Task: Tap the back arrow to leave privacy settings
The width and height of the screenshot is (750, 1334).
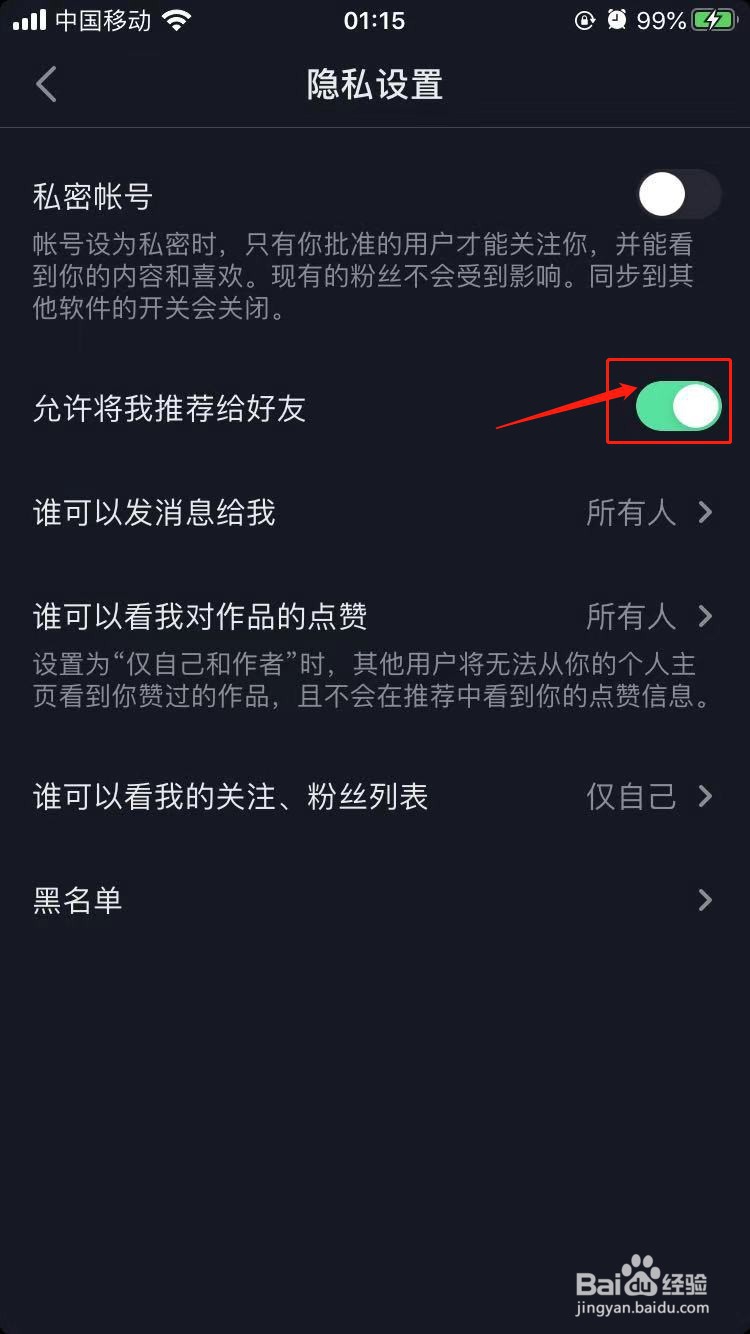Action: [46, 84]
